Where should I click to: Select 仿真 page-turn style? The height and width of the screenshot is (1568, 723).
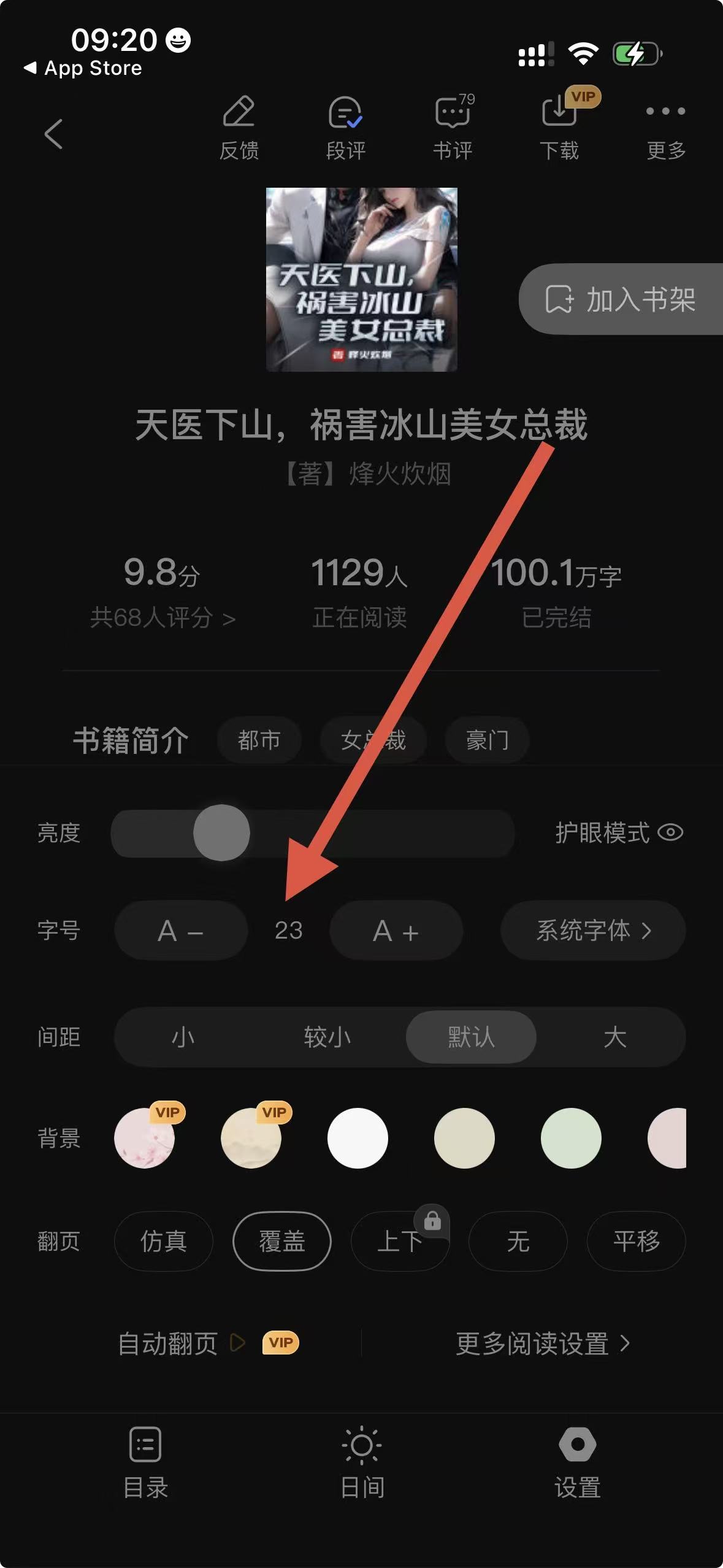pos(164,1241)
